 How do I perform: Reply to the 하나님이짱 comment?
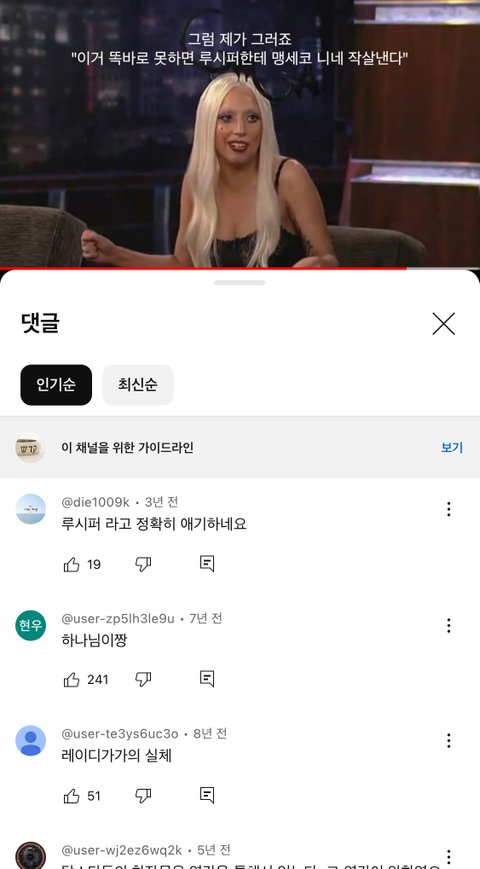[207, 679]
